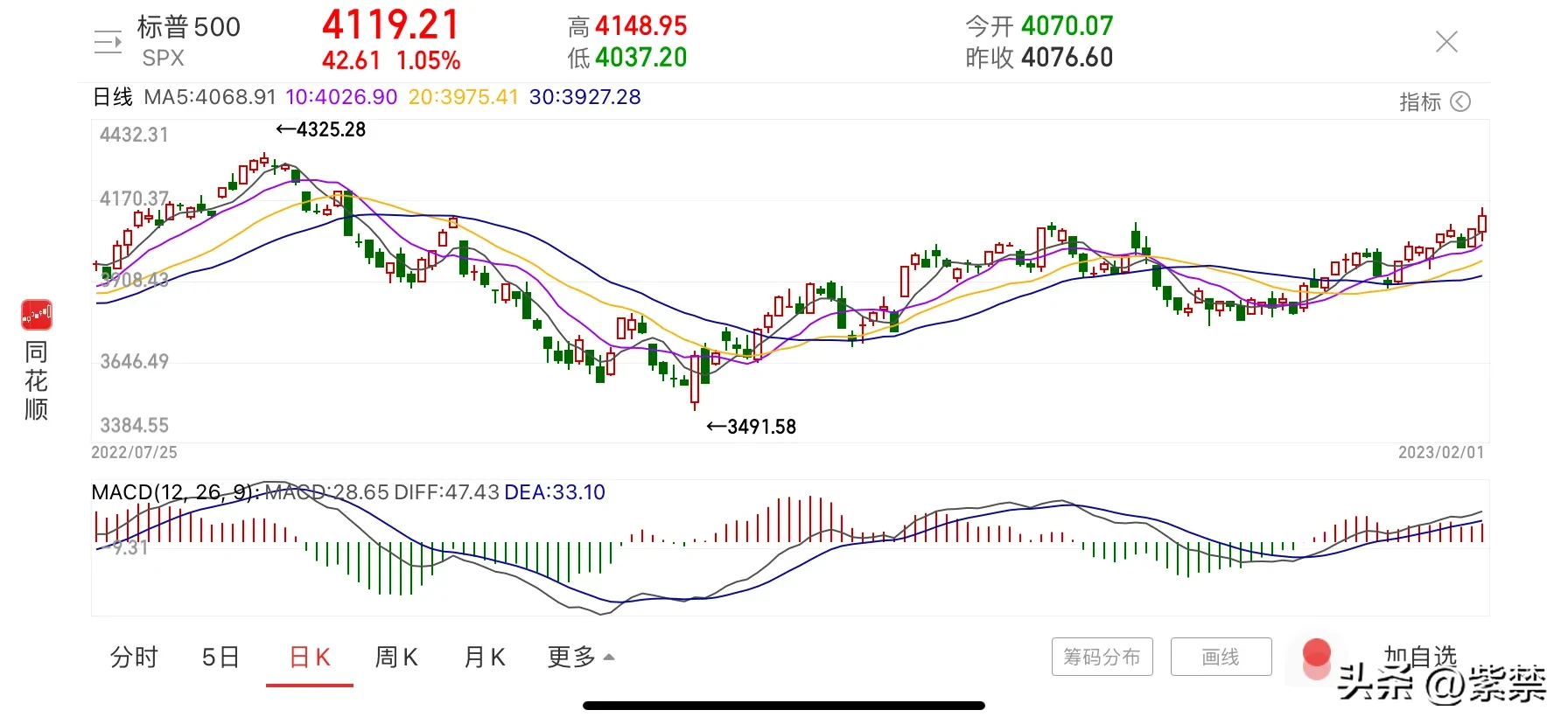Expand the 更多 period options
1568x724 pixels.
[x=581, y=657]
